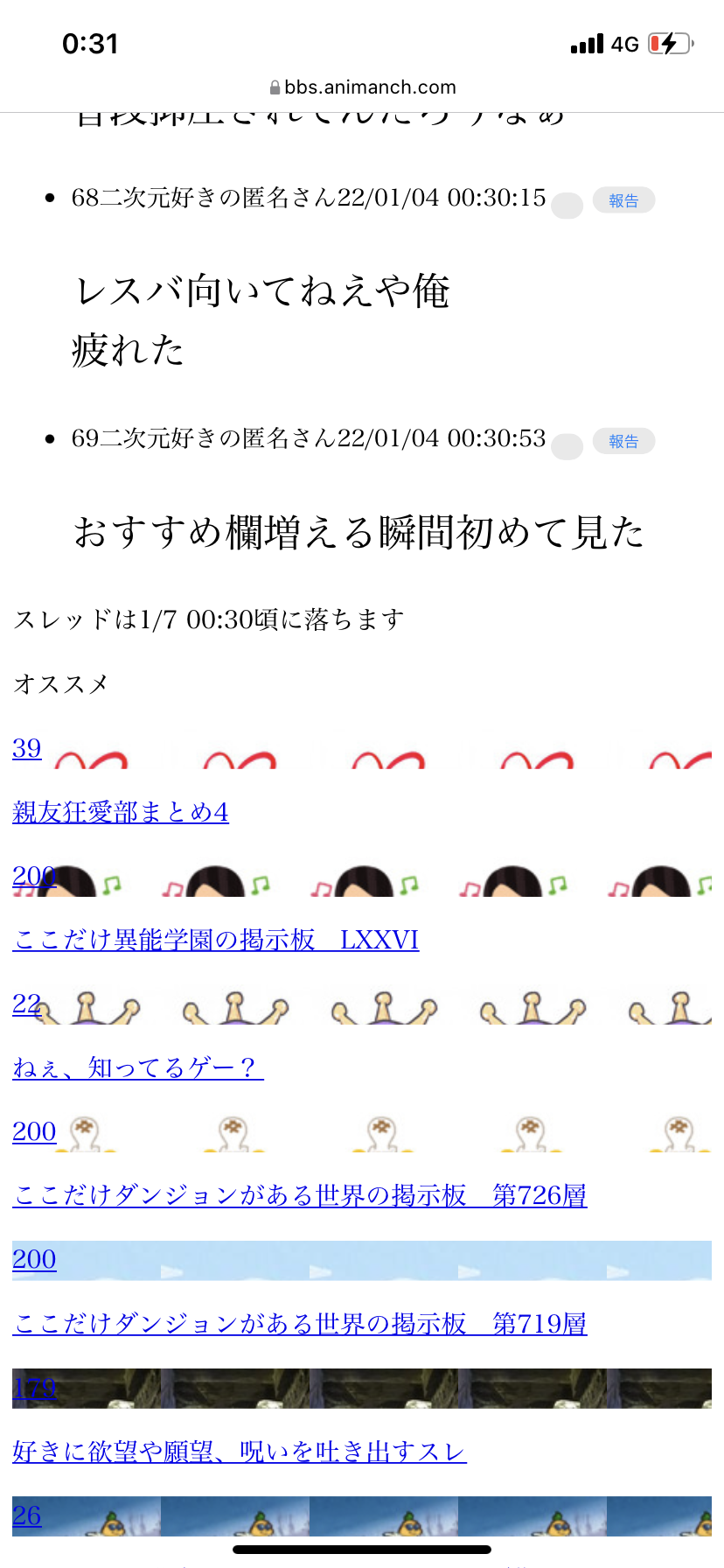
Task: Open the dungeon board thread 第726層
Action: (299, 1195)
